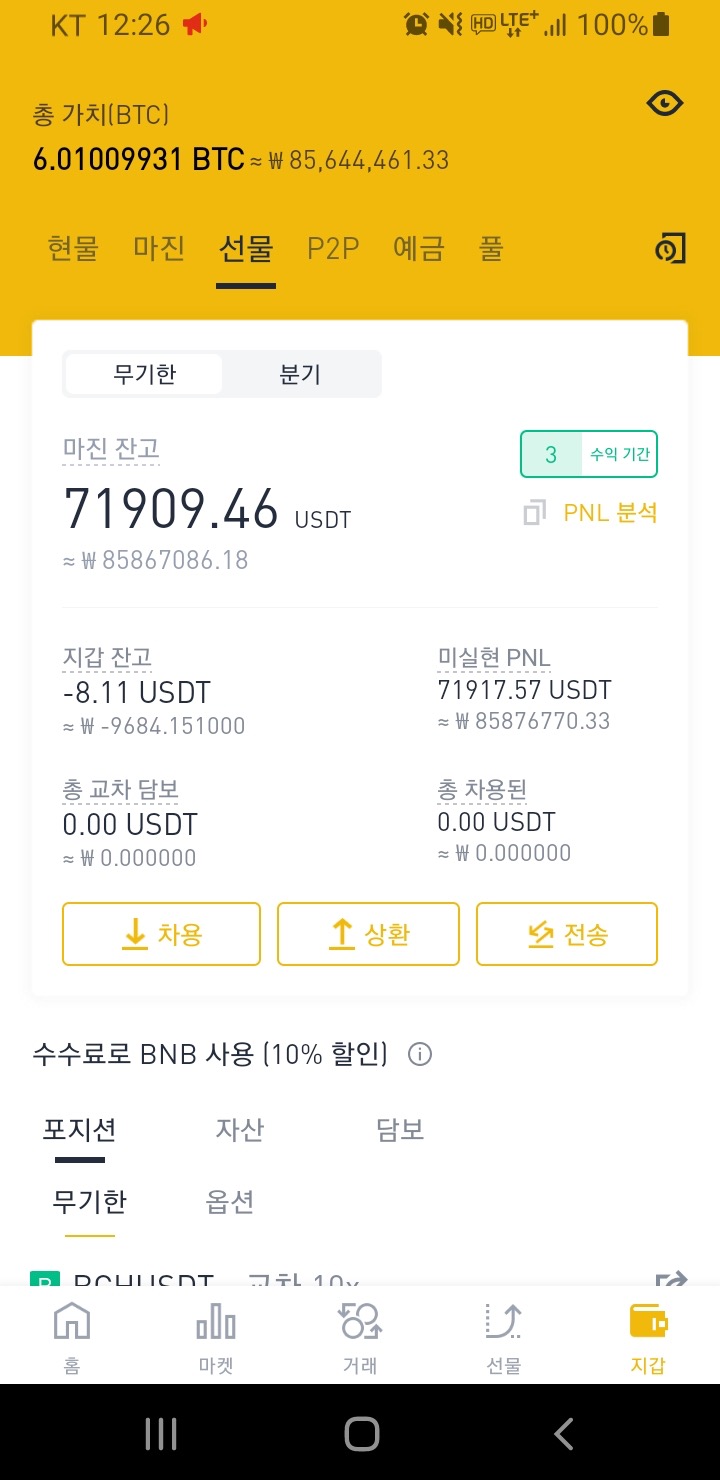The image size is (720, 1480).
Task: Select the 무기한 (Perpetual) segment
Action: 143,373
